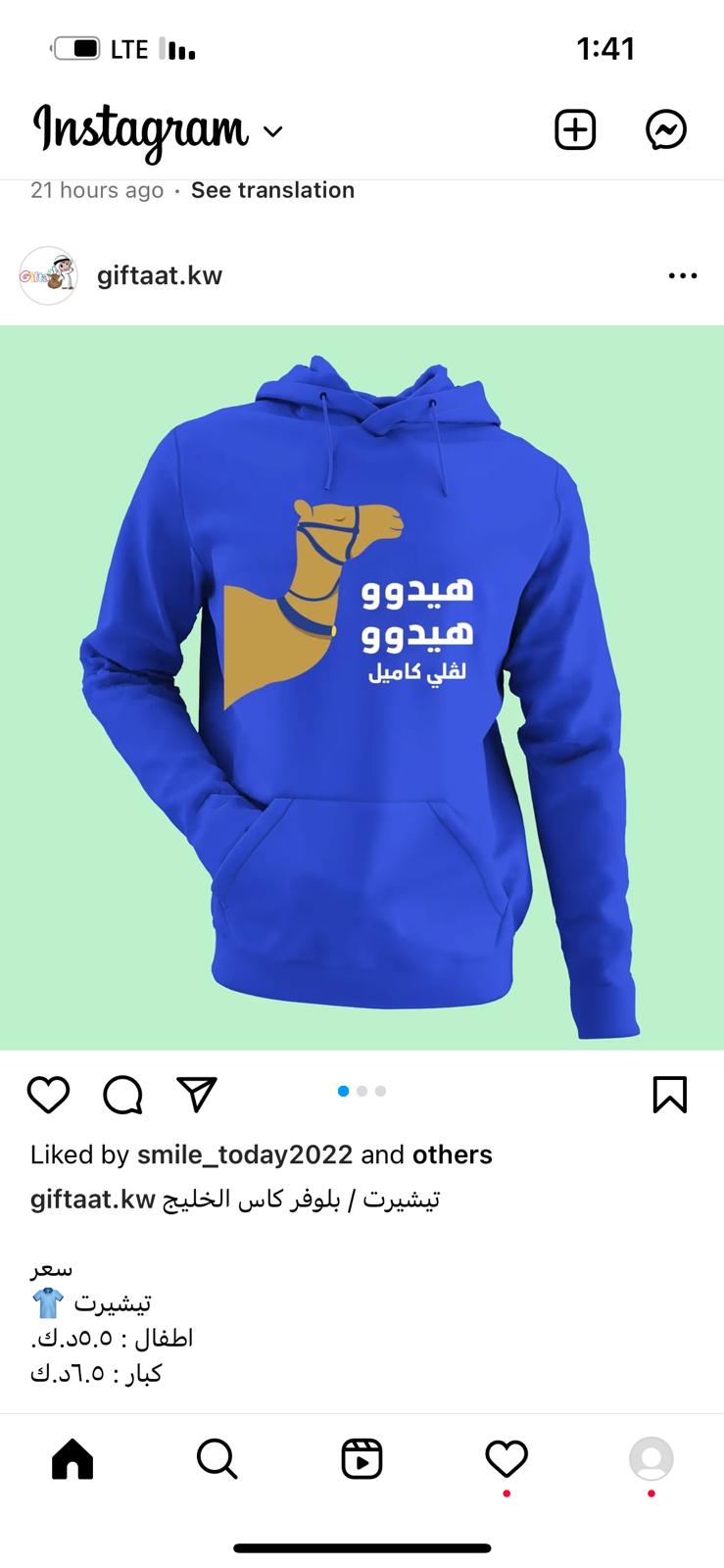Like the giftaat.kw post

[48, 1094]
